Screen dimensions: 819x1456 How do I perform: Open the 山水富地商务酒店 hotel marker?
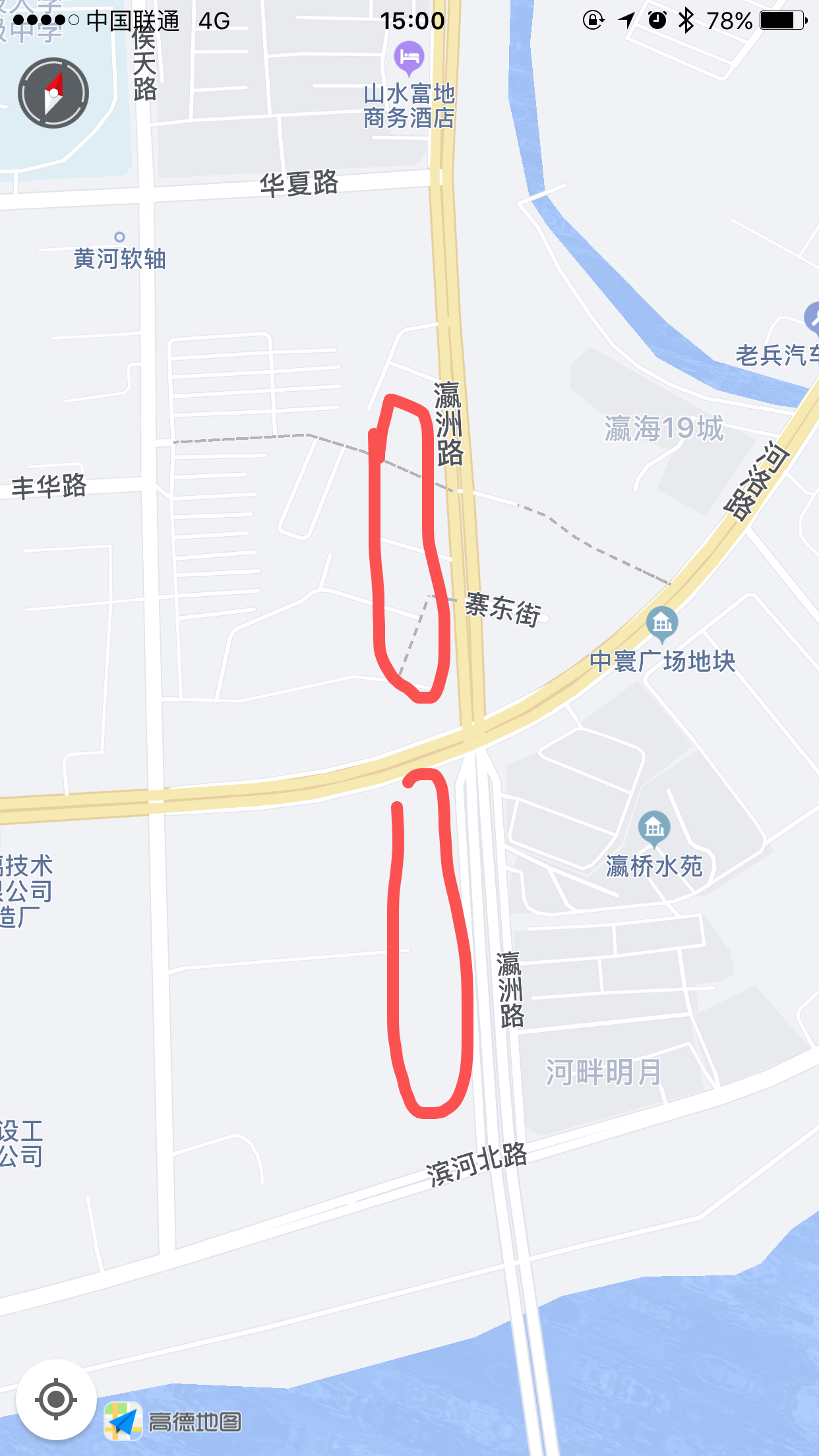tap(409, 58)
